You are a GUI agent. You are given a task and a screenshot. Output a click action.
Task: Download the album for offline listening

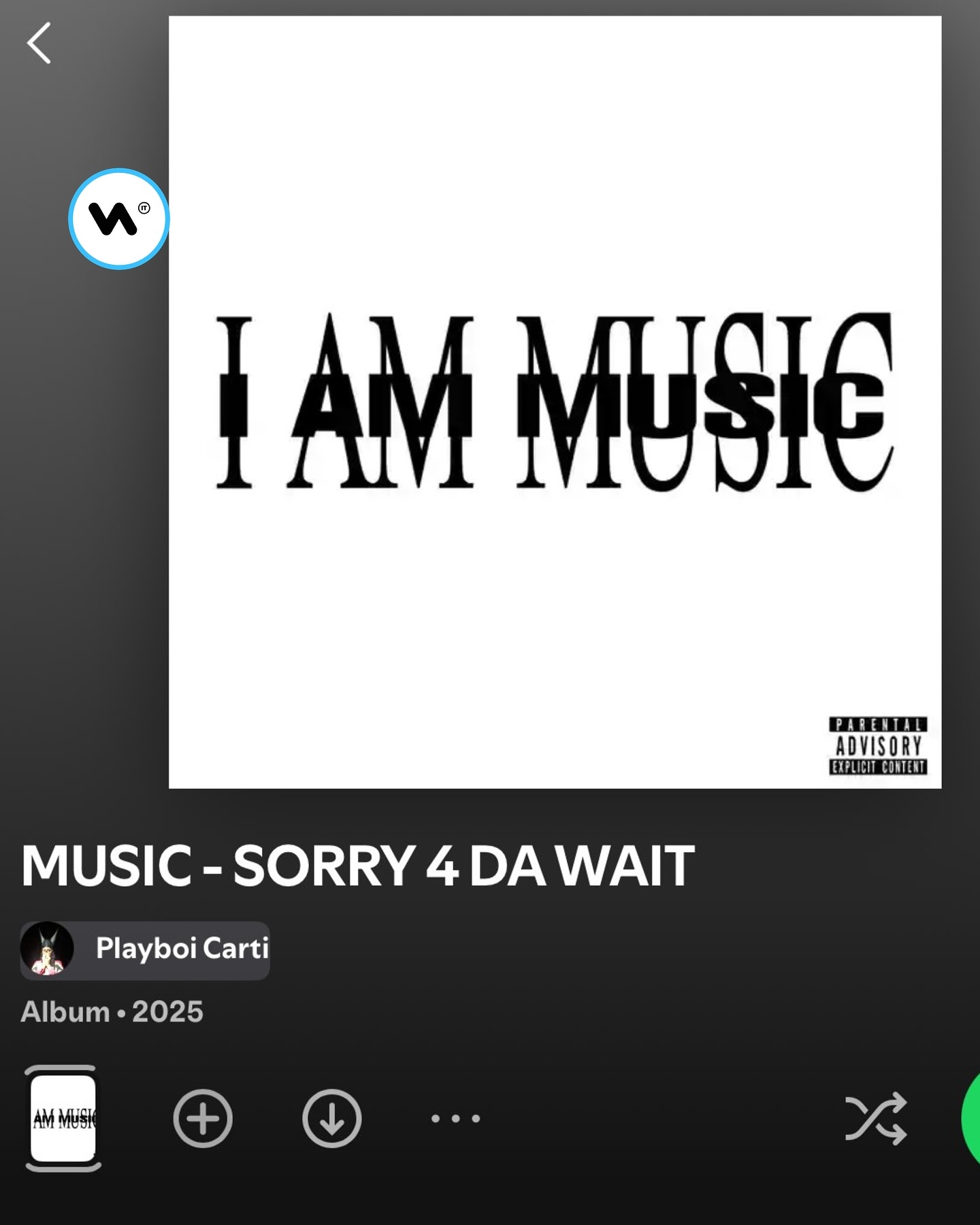pyautogui.click(x=331, y=1118)
